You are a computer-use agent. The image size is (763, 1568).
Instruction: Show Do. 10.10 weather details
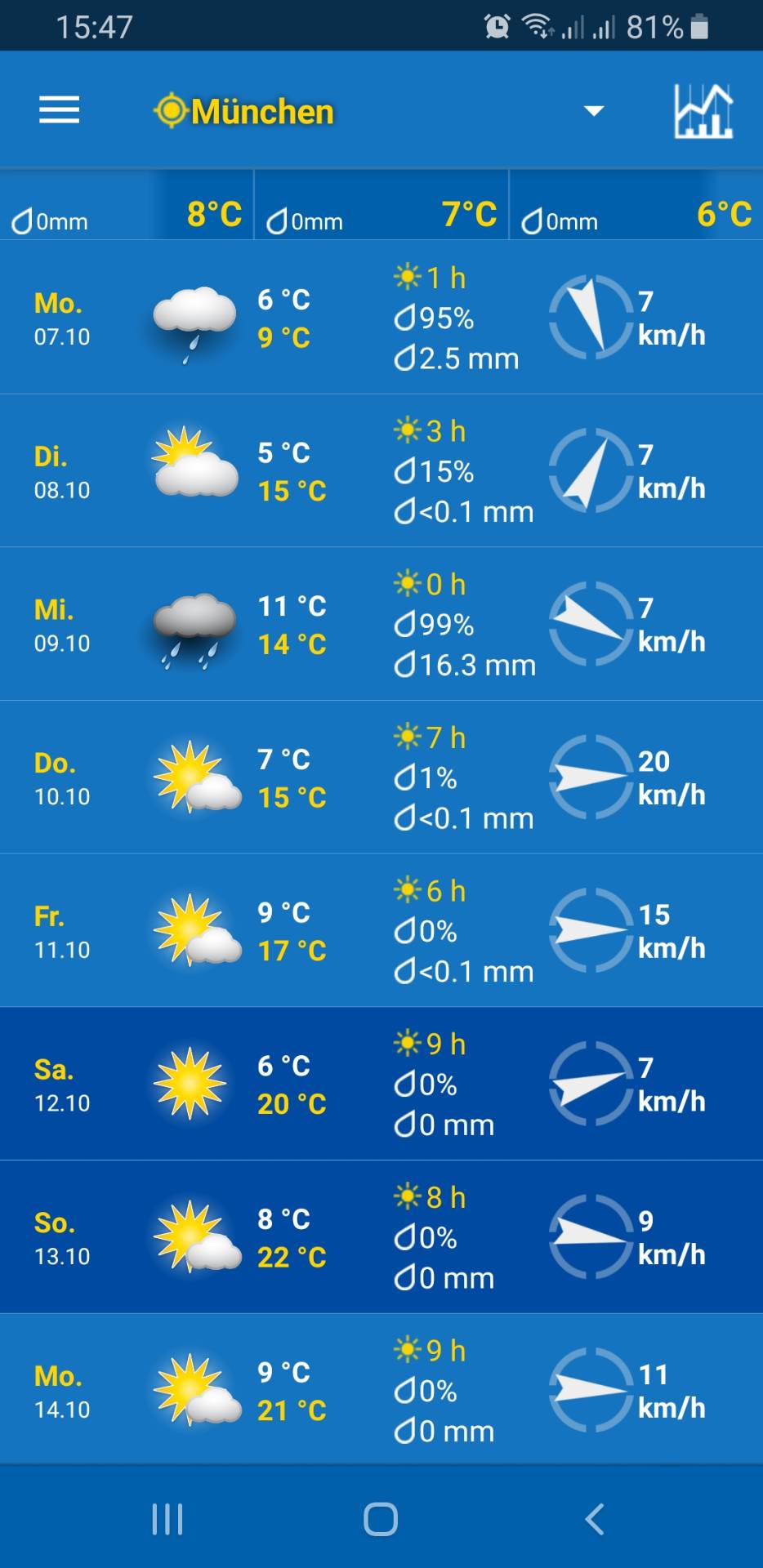coord(381,777)
